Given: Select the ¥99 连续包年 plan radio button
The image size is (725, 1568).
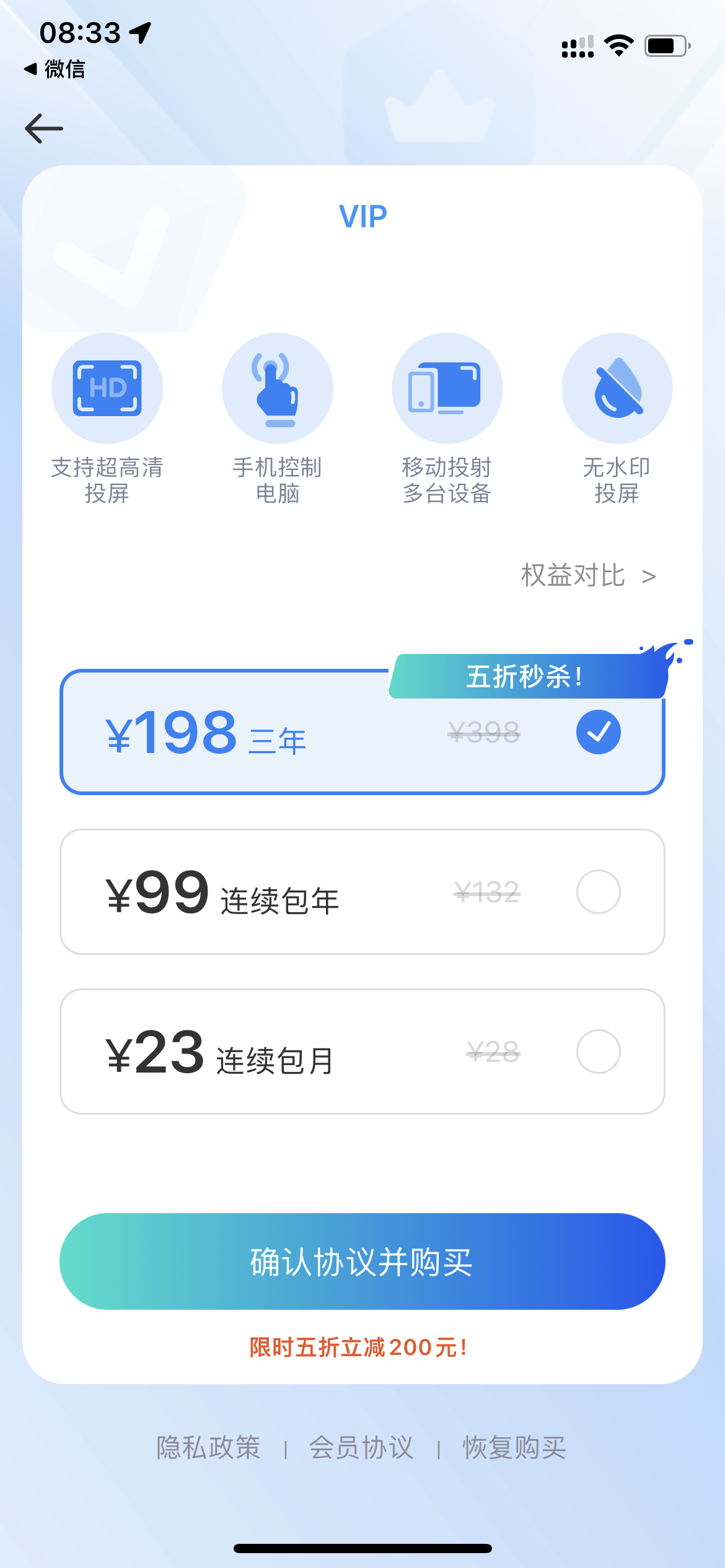Looking at the screenshot, I should pyautogui.click(x=598, y=892).
